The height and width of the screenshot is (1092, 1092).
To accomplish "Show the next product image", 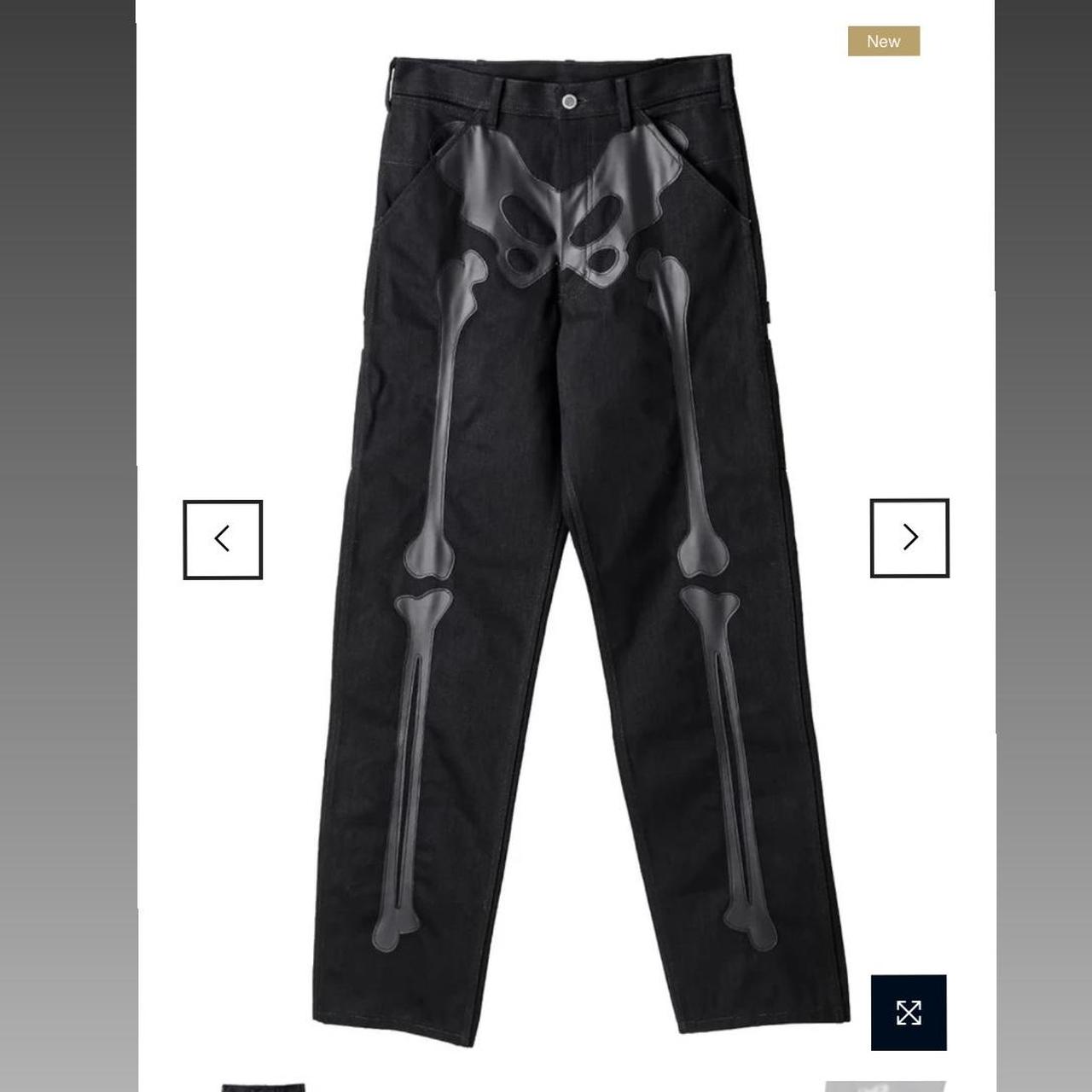I will pos(909,537).
